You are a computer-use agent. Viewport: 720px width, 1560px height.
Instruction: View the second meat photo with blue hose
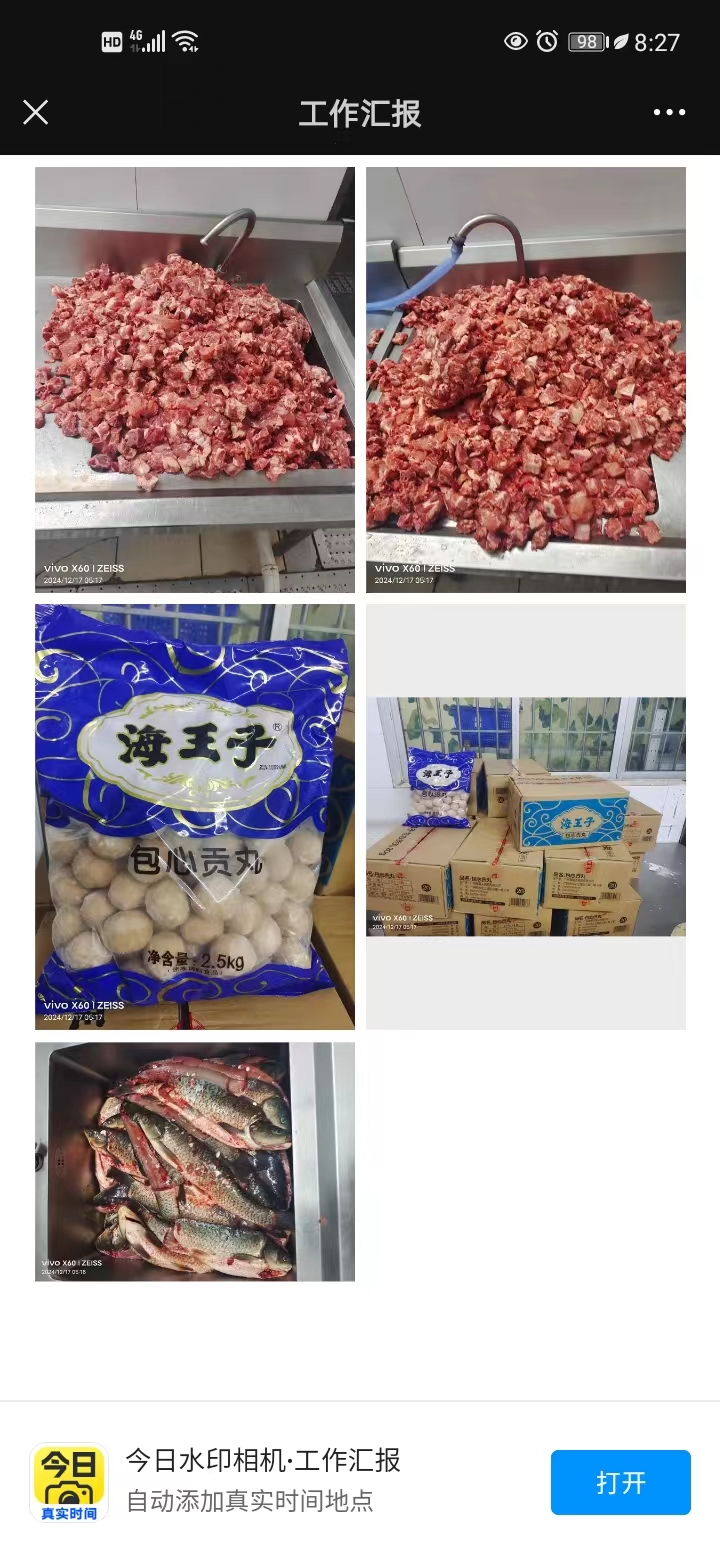[526, 380]
